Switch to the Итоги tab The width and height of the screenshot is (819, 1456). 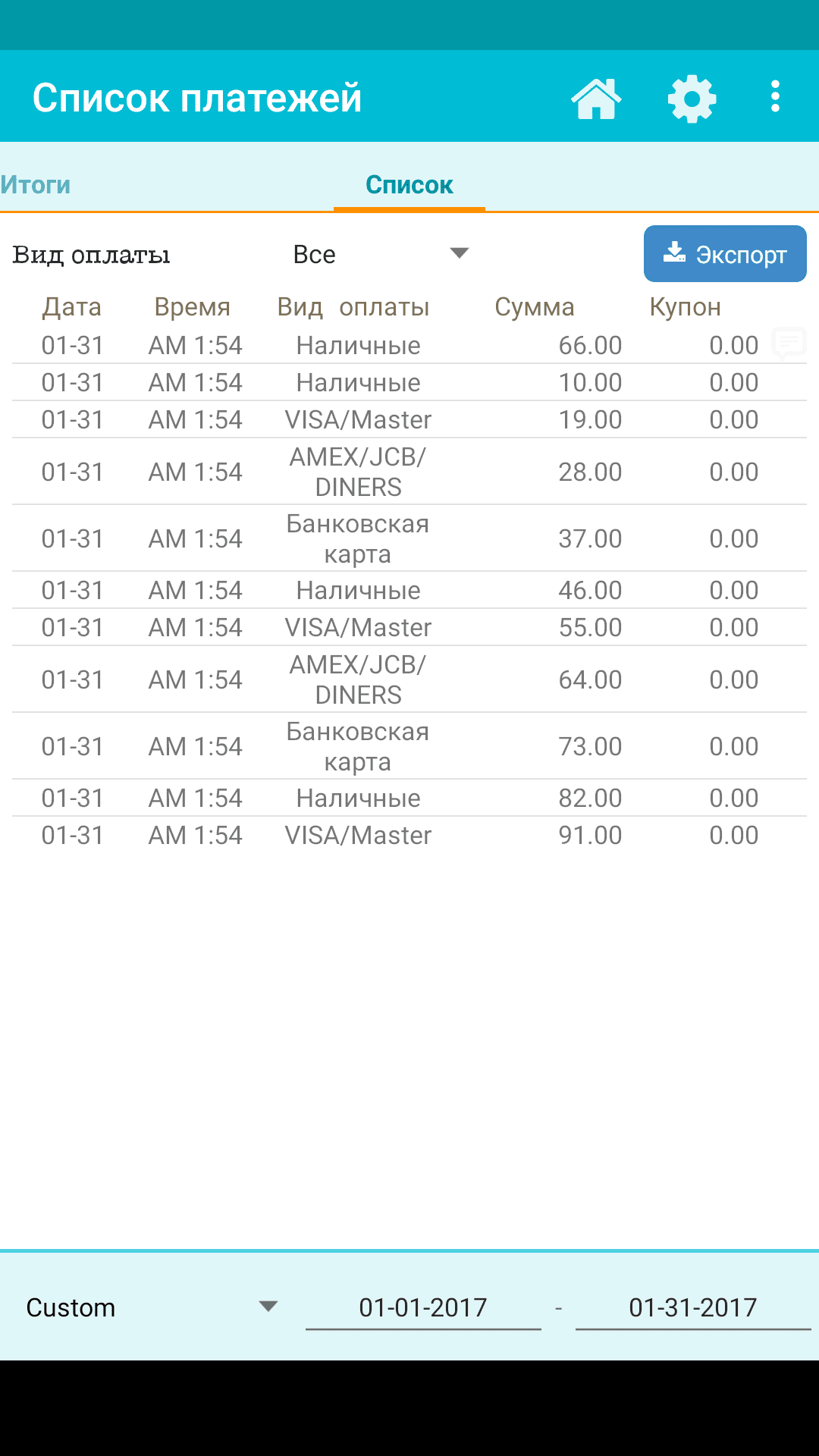point(36,185)
